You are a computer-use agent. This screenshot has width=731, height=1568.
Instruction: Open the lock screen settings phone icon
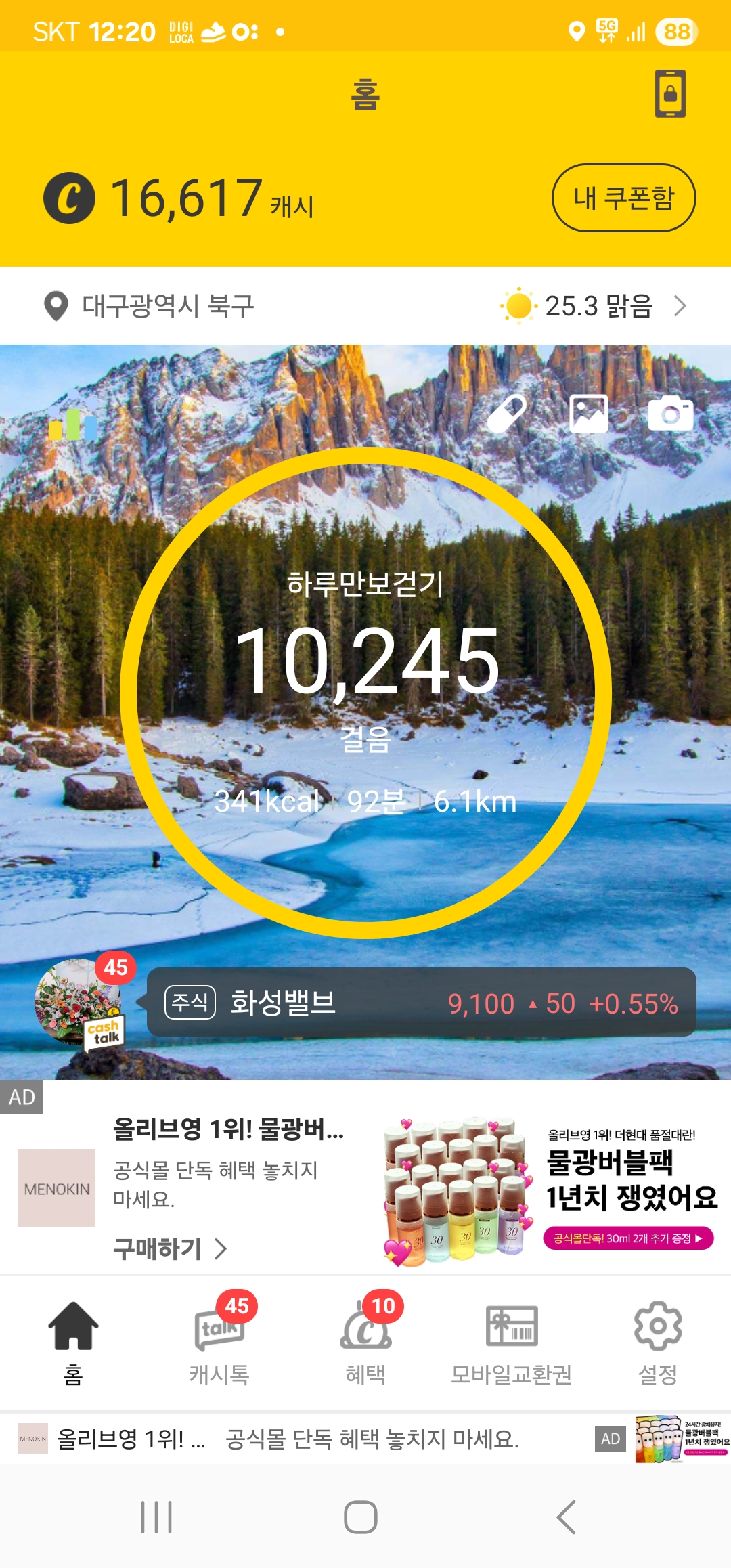[x=670, y=93]
